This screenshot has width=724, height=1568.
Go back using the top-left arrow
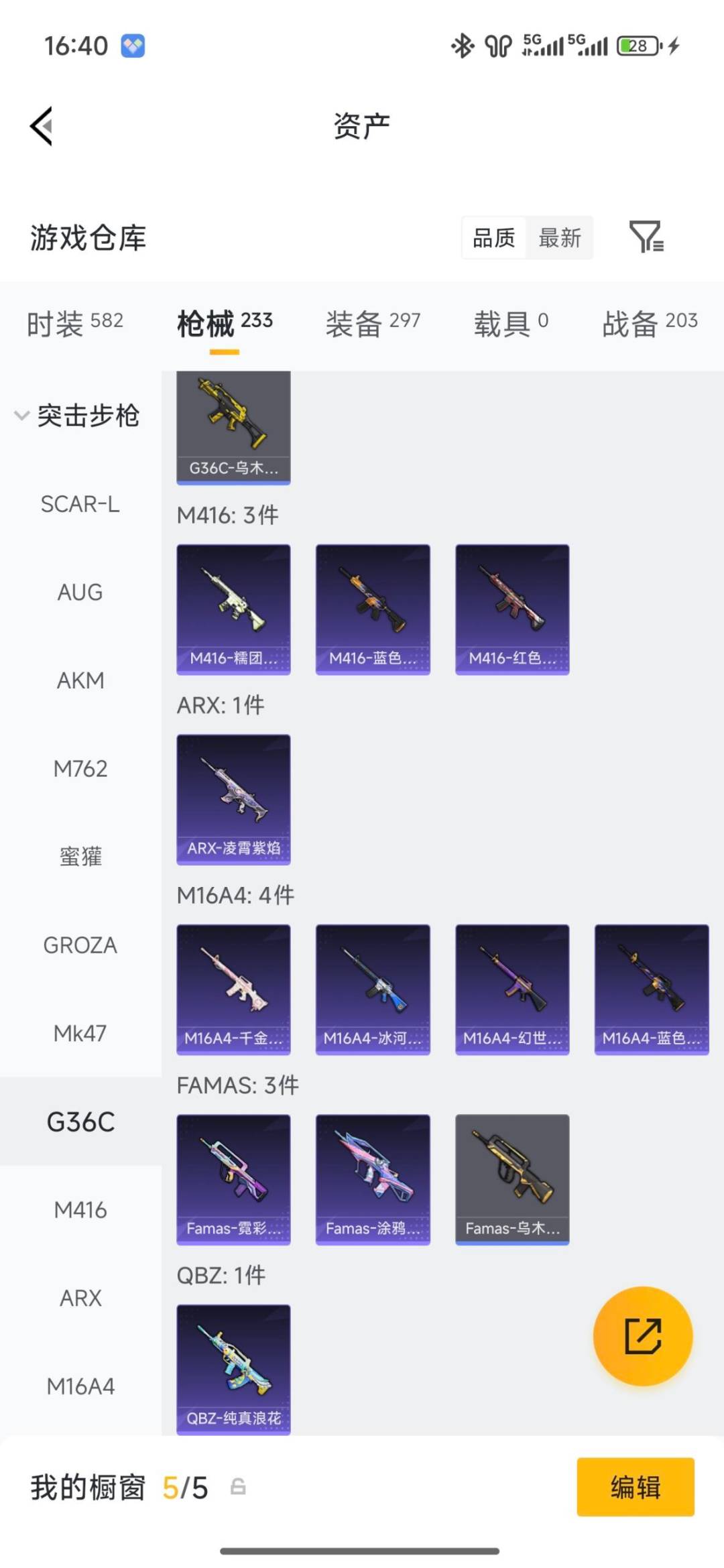pyautogui.click(x=42, y=126)
